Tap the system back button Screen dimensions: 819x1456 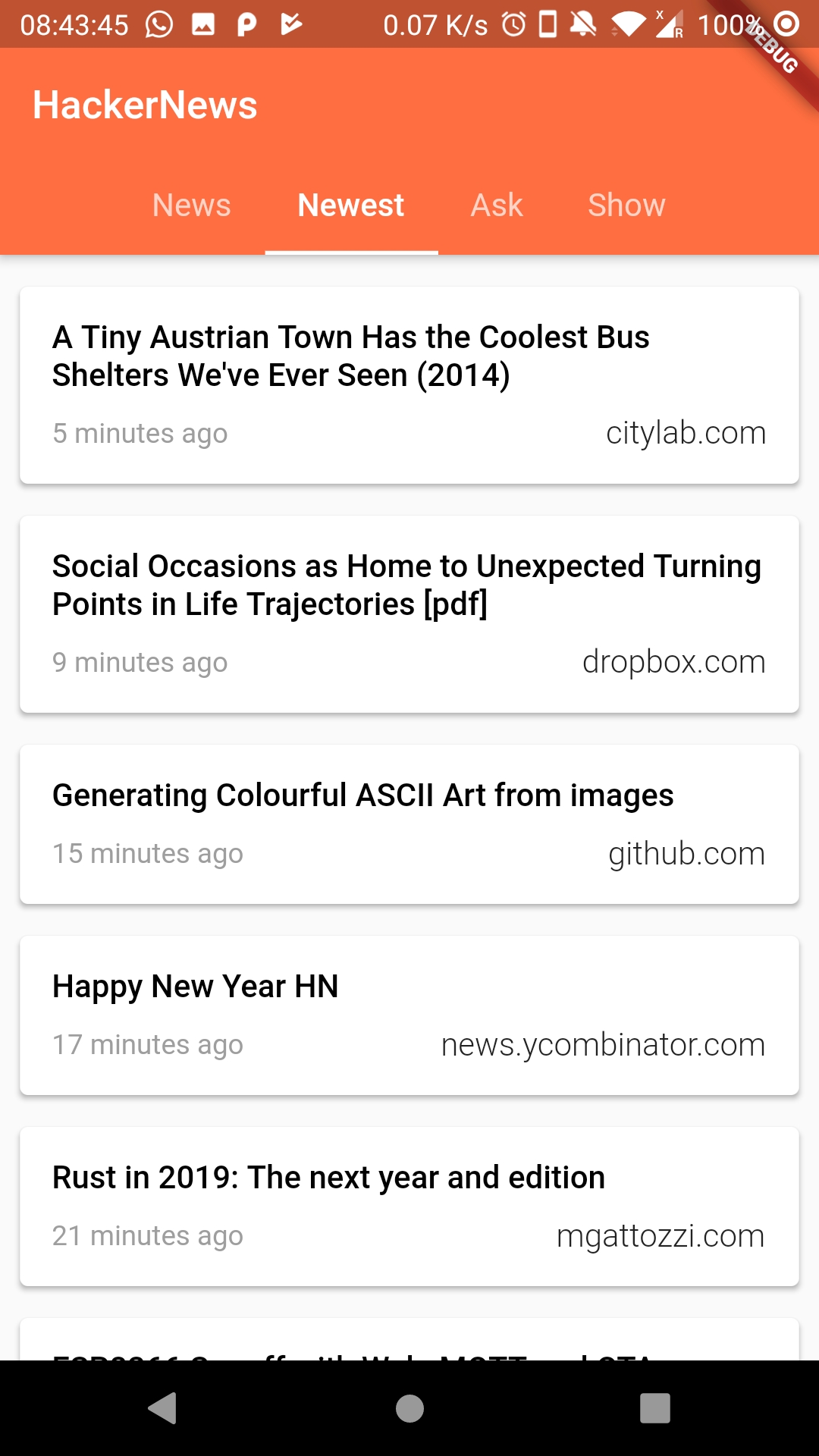162,1408
